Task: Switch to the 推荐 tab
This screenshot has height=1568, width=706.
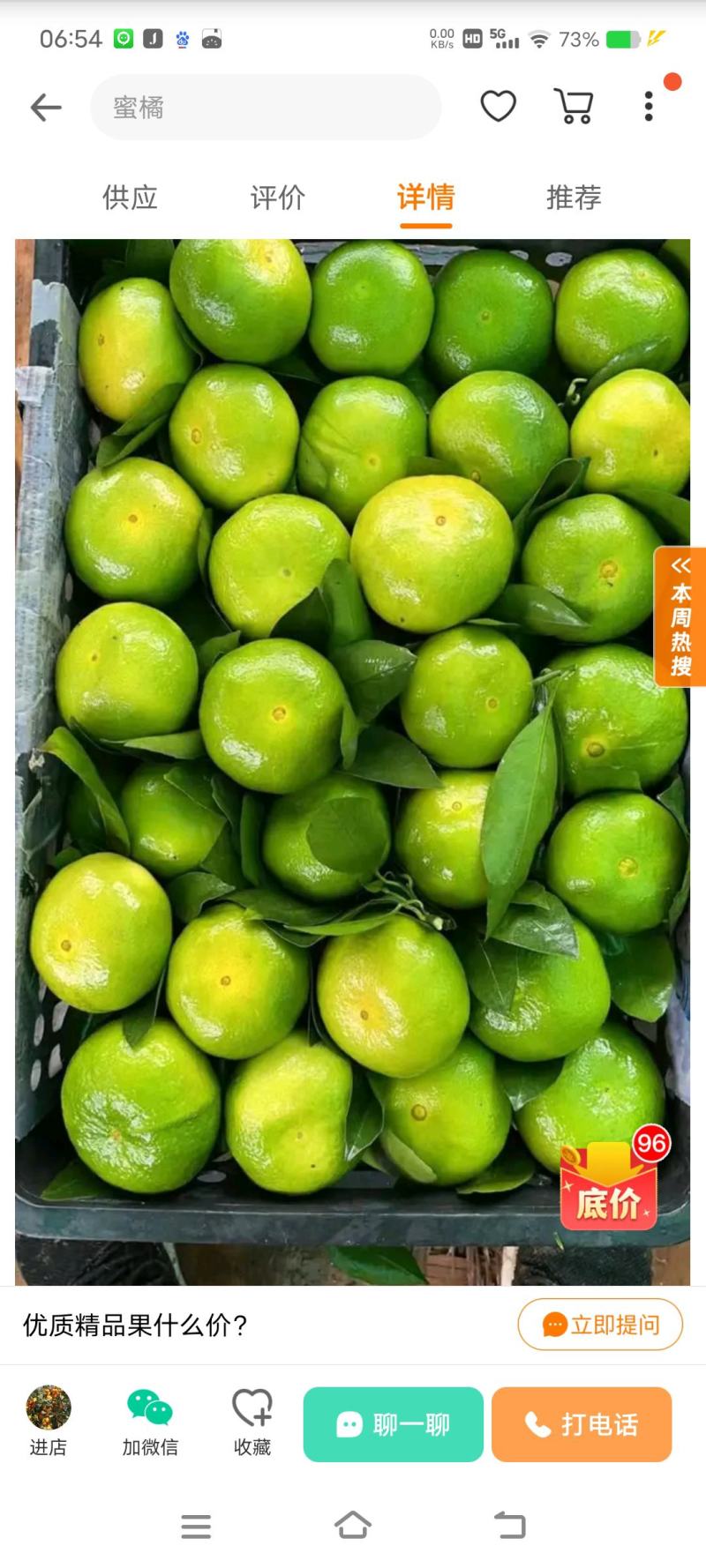Action: (575, 198)
